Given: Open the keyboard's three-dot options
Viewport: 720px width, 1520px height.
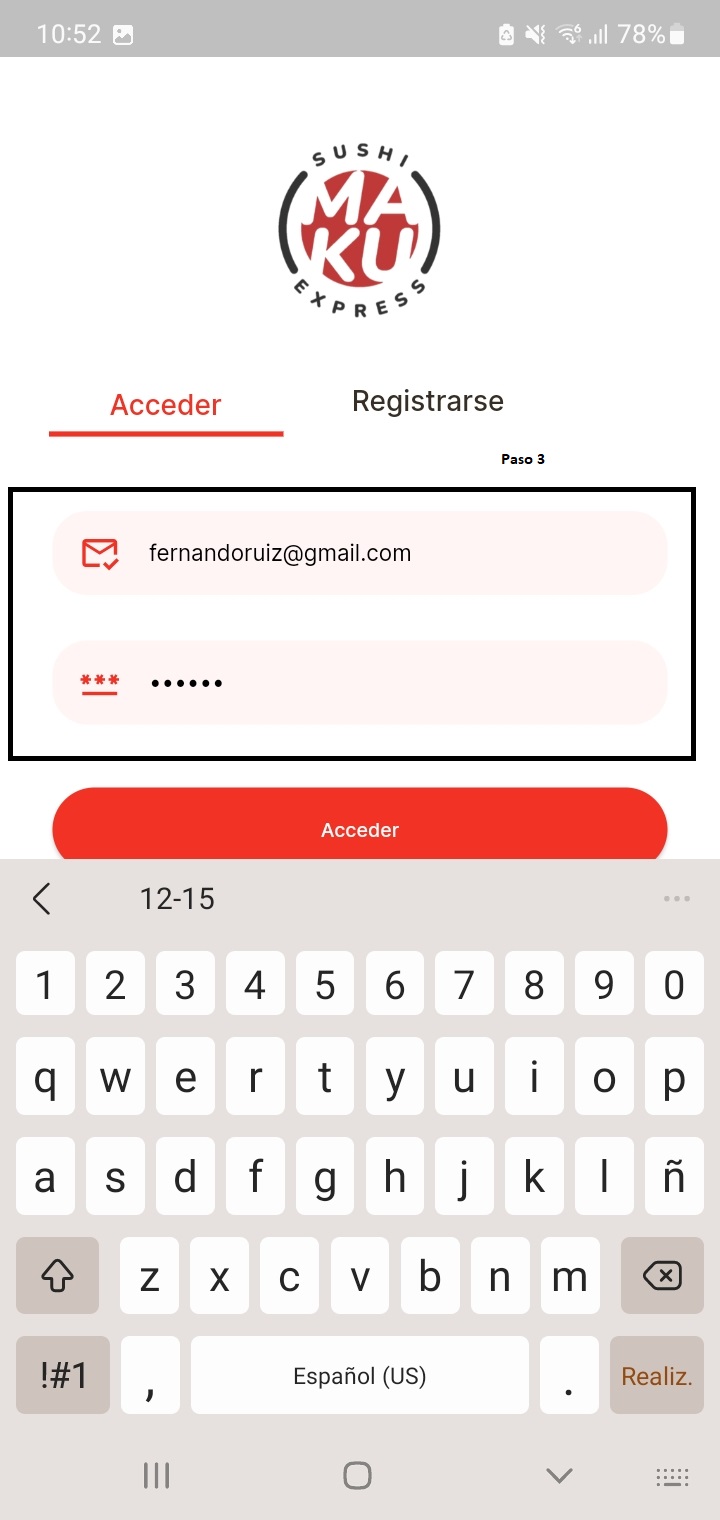Looking at the screenshot, I should pyautogui.click(x=677, y=899).
